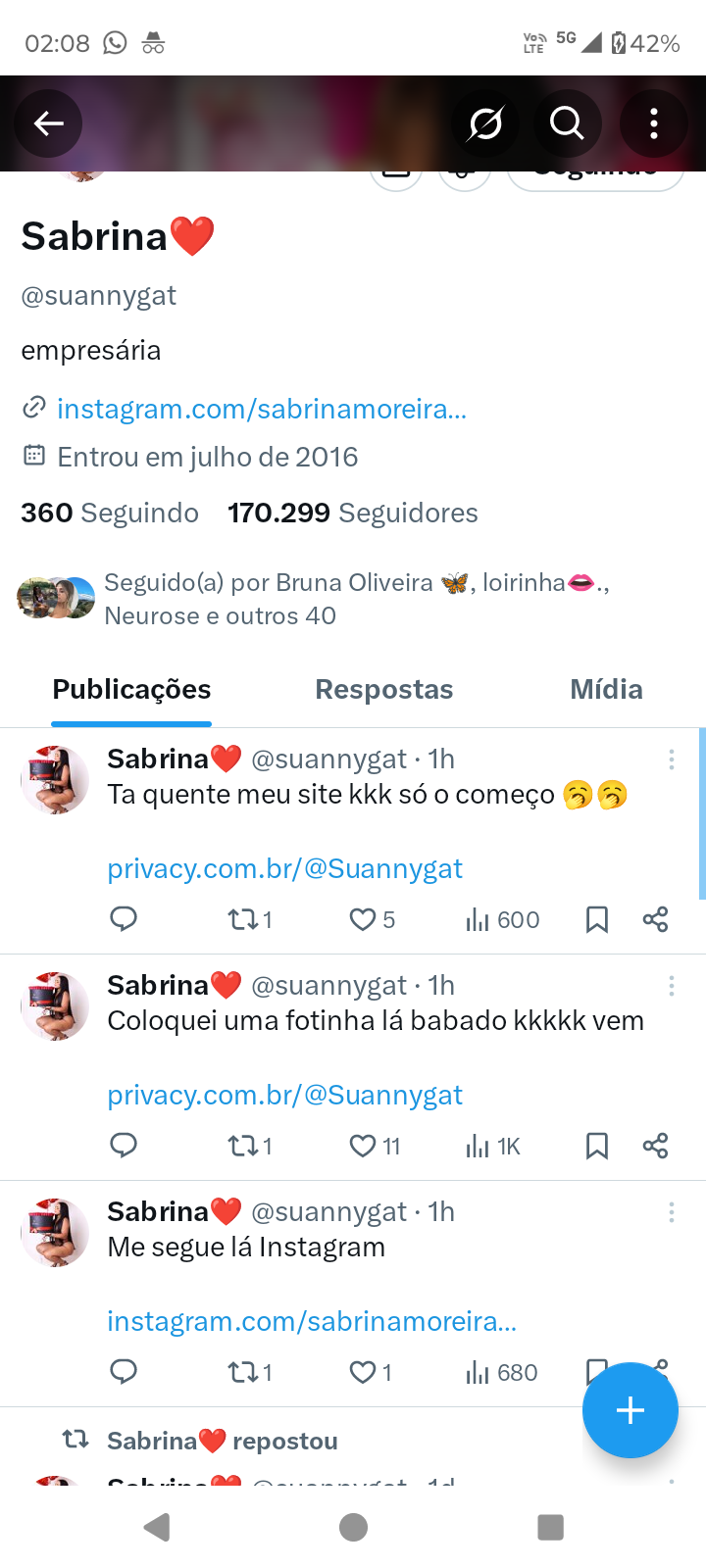The image size is (706, 1568).
Task: Like the "Ta quente meu site" post
Action: [363, 919]
